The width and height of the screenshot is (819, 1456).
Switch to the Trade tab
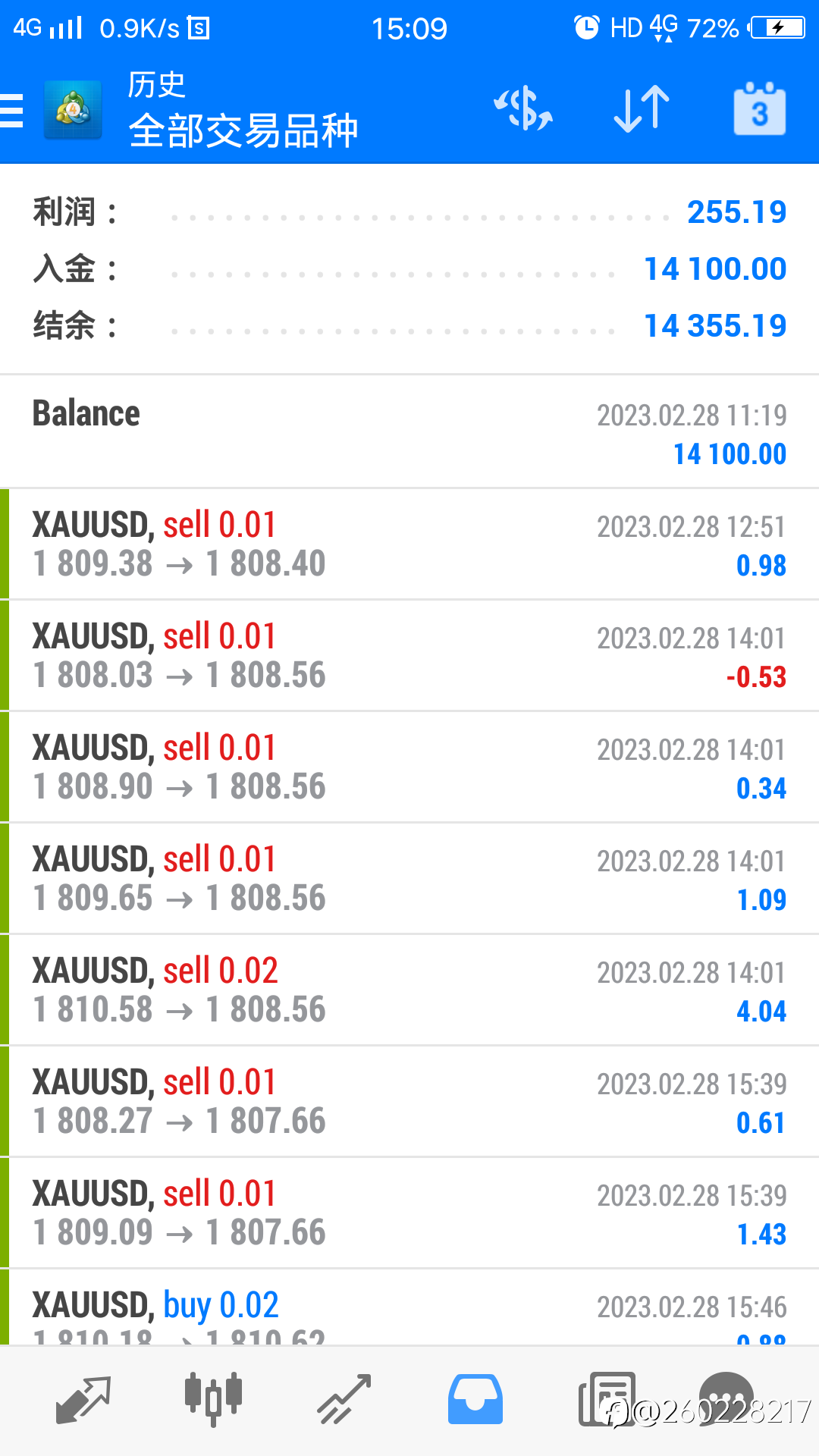tap(344, 1400)
